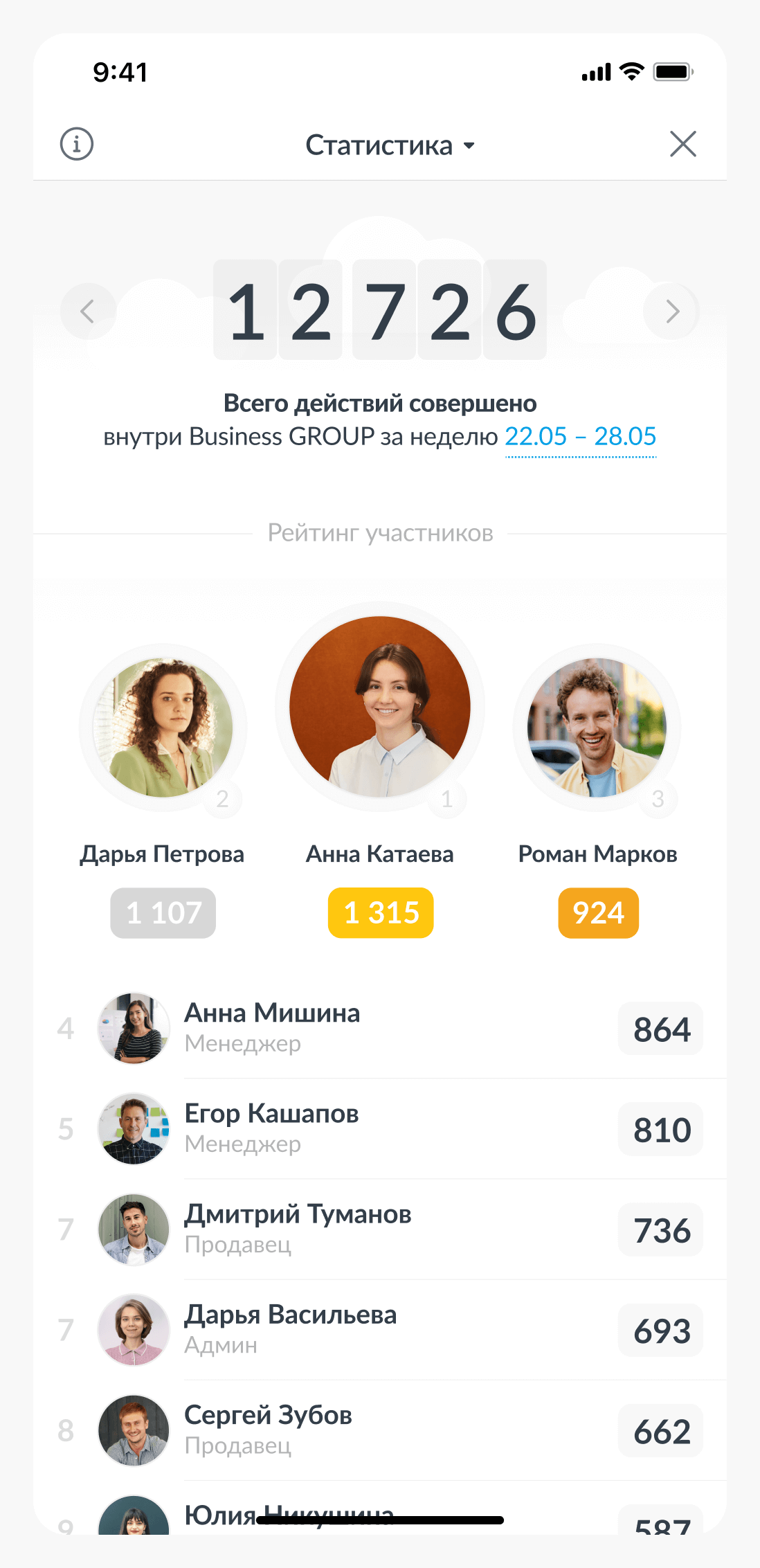
Task: Tap the 22.05 – 28.05 date link
Action: click(580, 437)
